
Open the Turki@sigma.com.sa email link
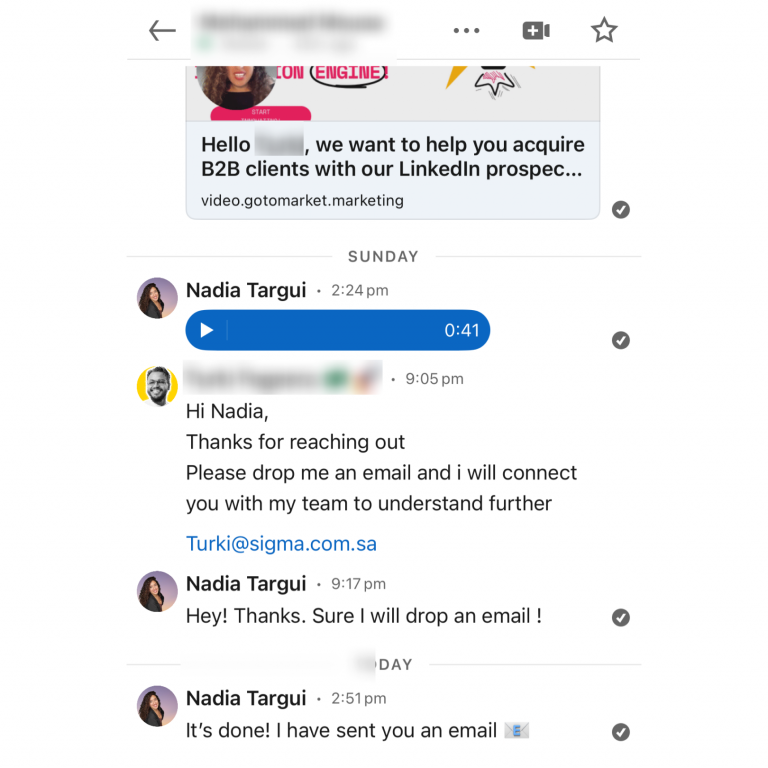281,544
